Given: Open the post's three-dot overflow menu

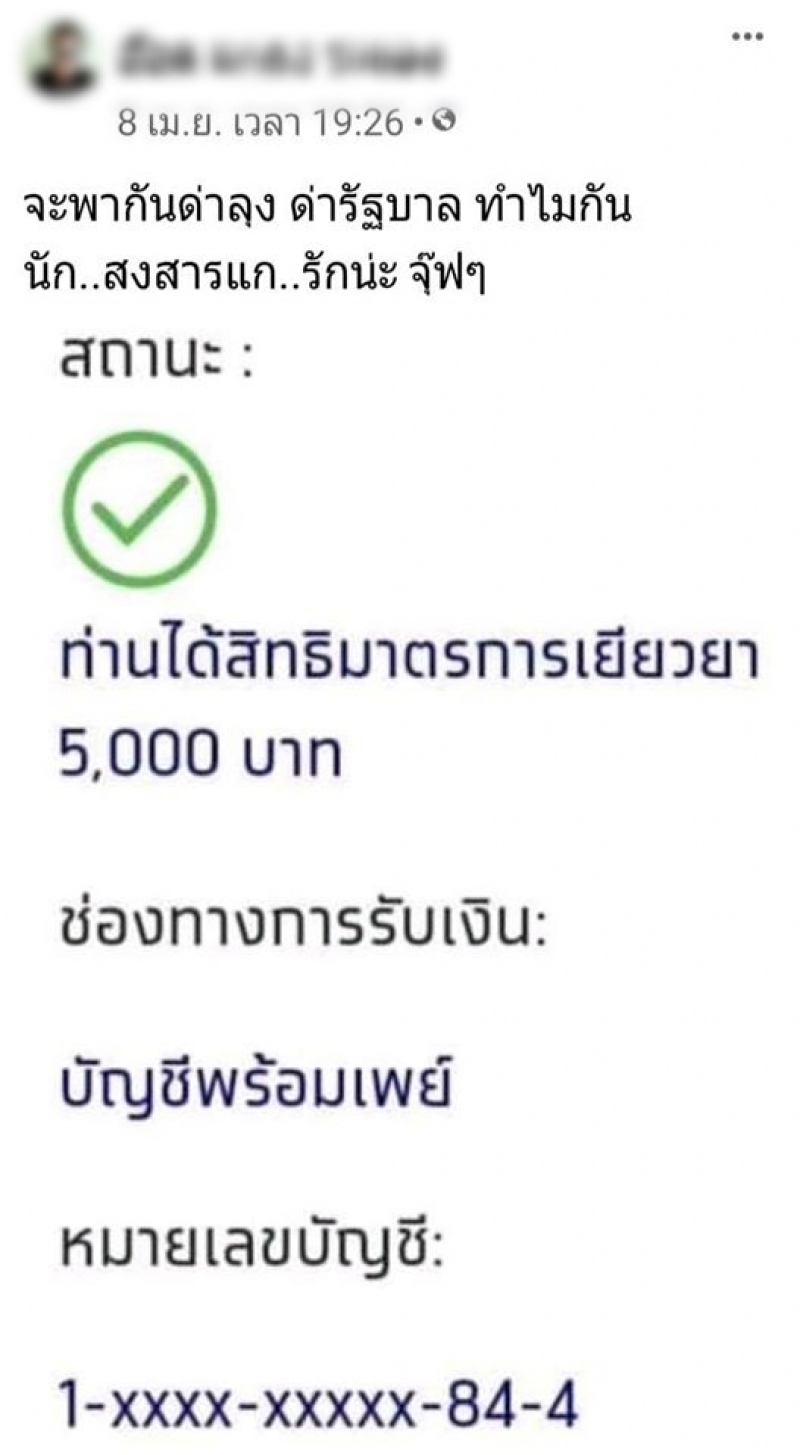Looking at the screenshot, I should coord(747,36).
